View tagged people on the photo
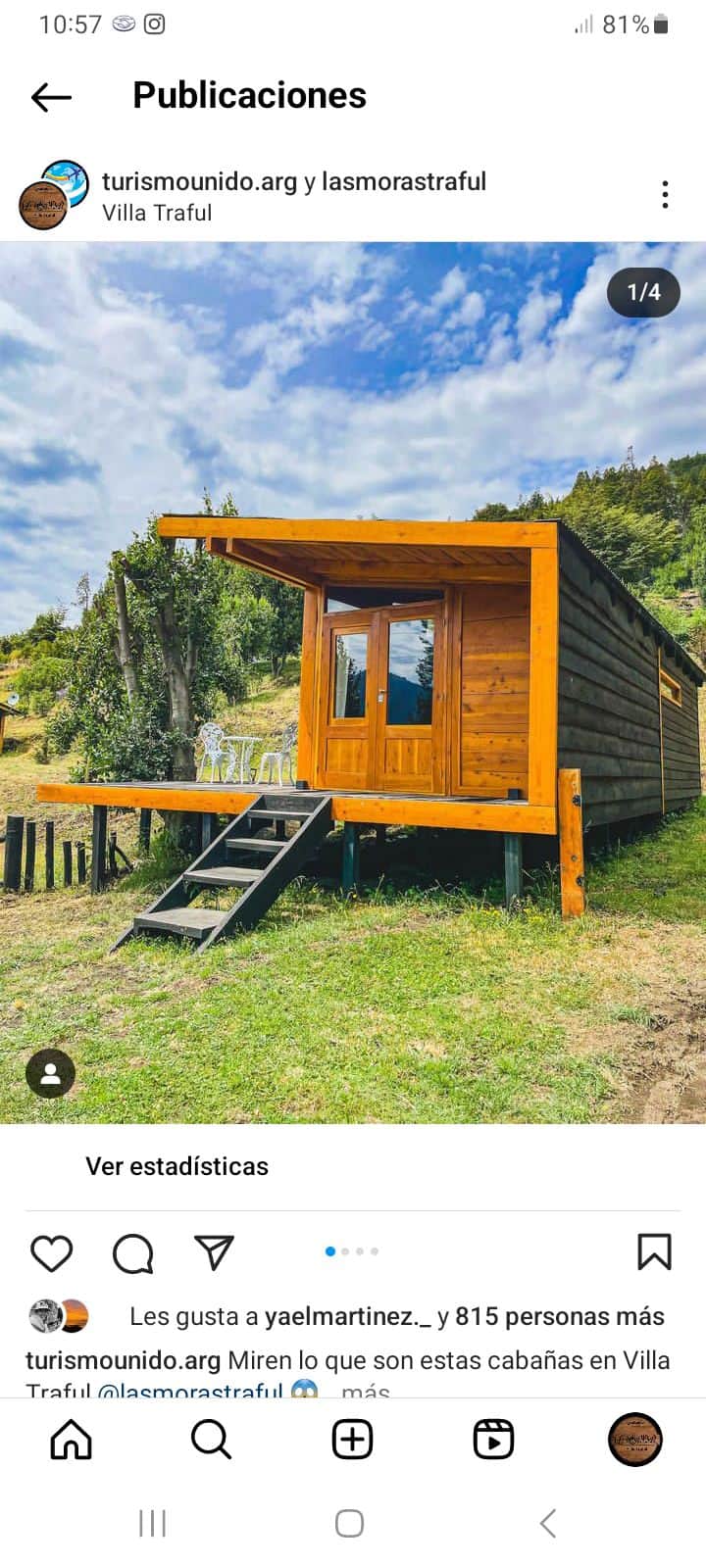The width and height of the screenshot is (706, 1568). pyautogui.click(x=51, y=1073)
